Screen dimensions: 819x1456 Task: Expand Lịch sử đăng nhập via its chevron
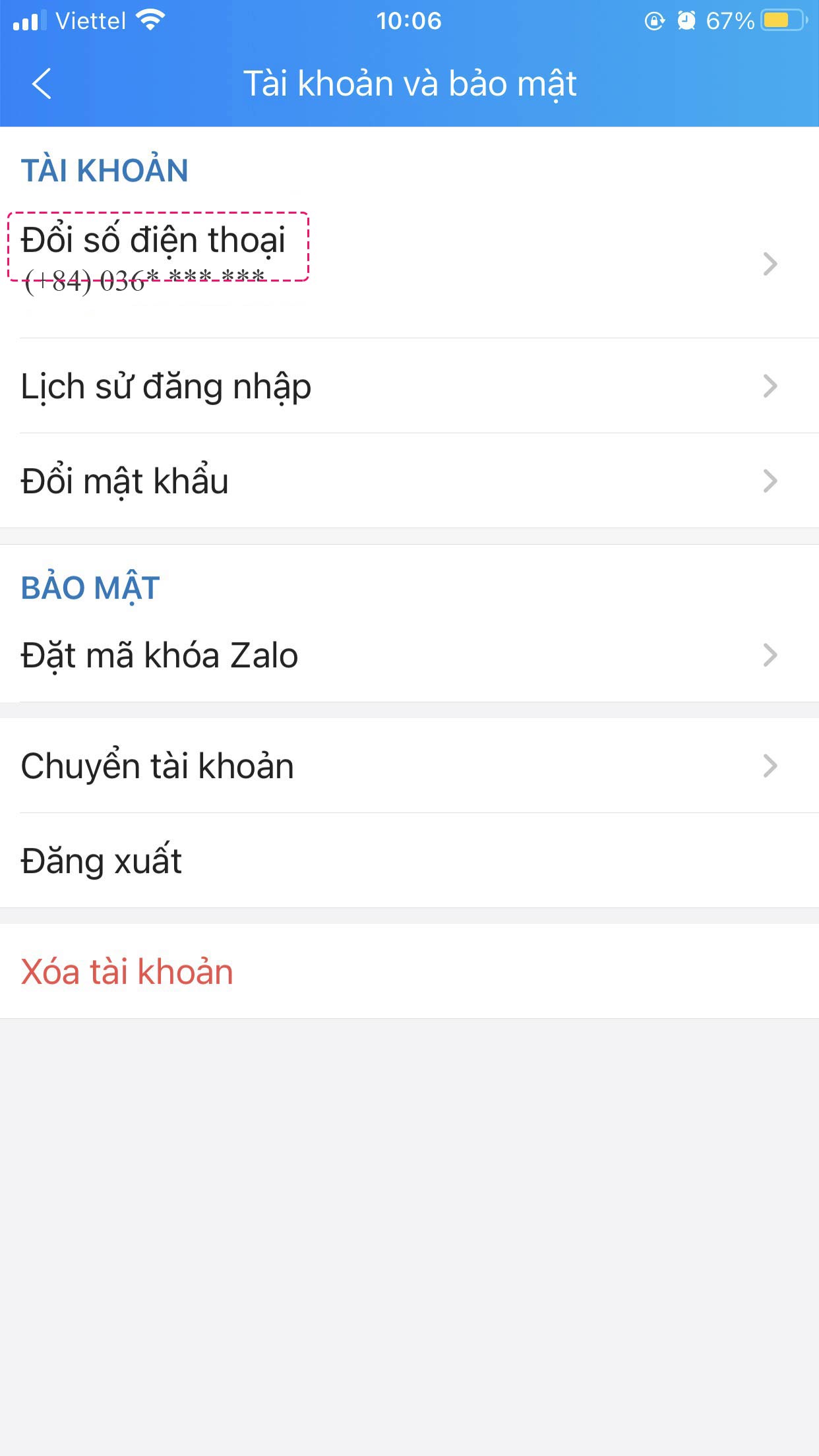click(x=770, y=387)
